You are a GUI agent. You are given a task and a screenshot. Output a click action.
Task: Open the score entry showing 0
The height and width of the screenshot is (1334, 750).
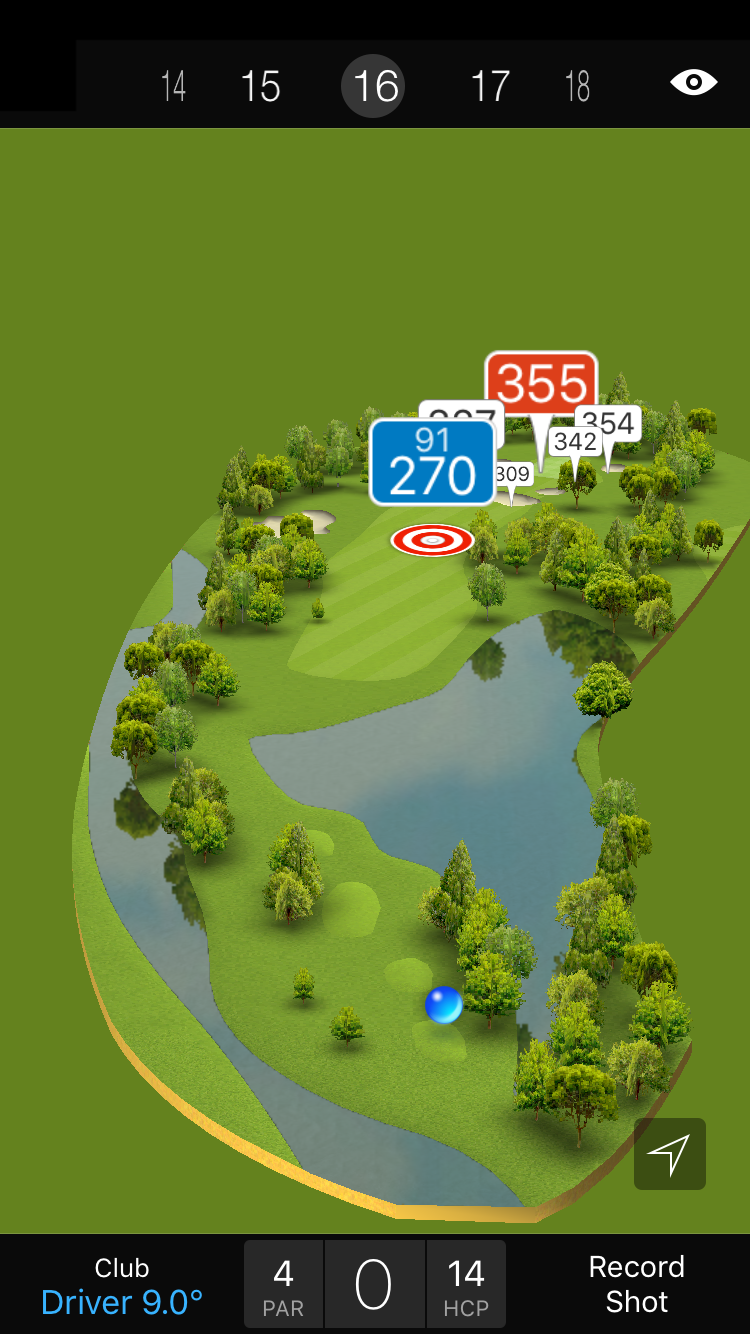[374, 1285]
